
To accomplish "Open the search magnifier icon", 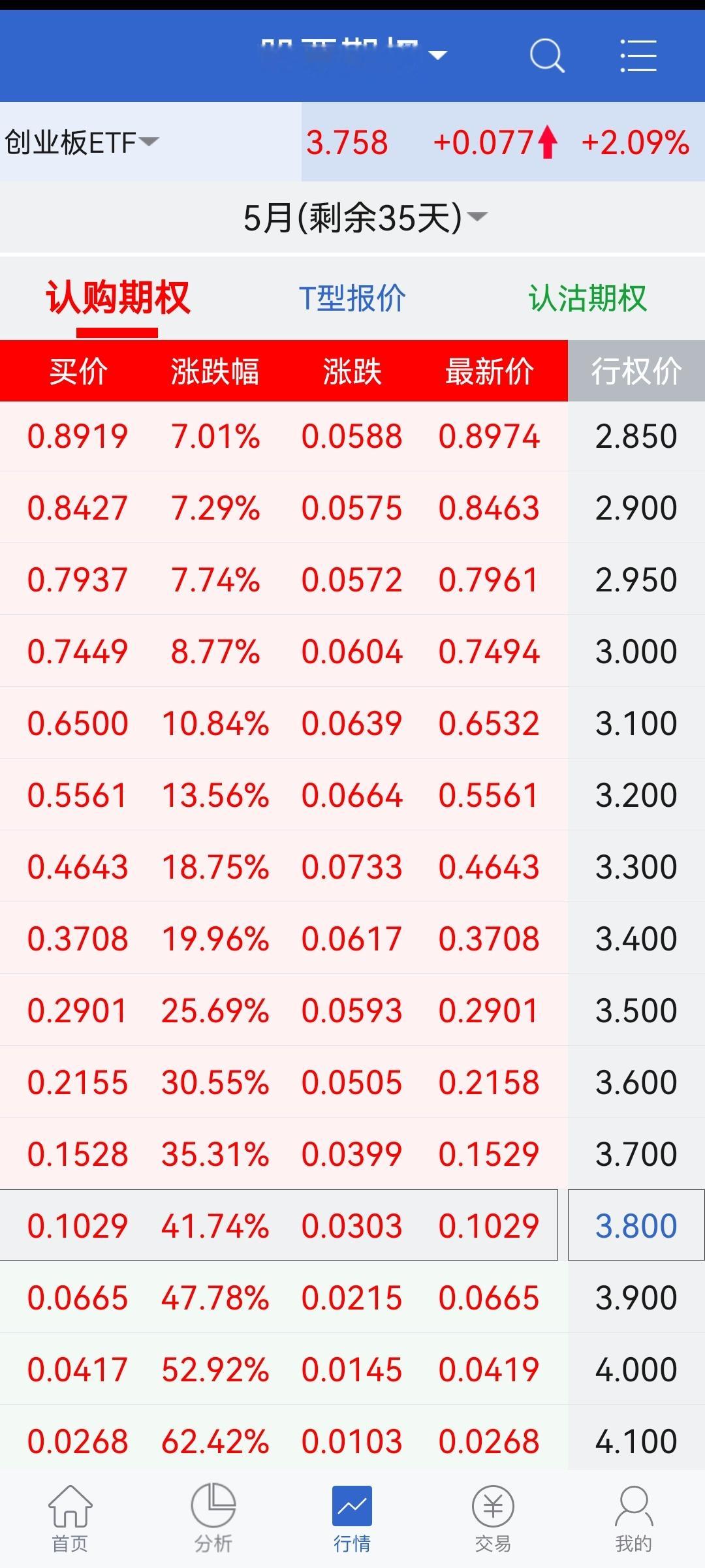I will click(546, 55).
